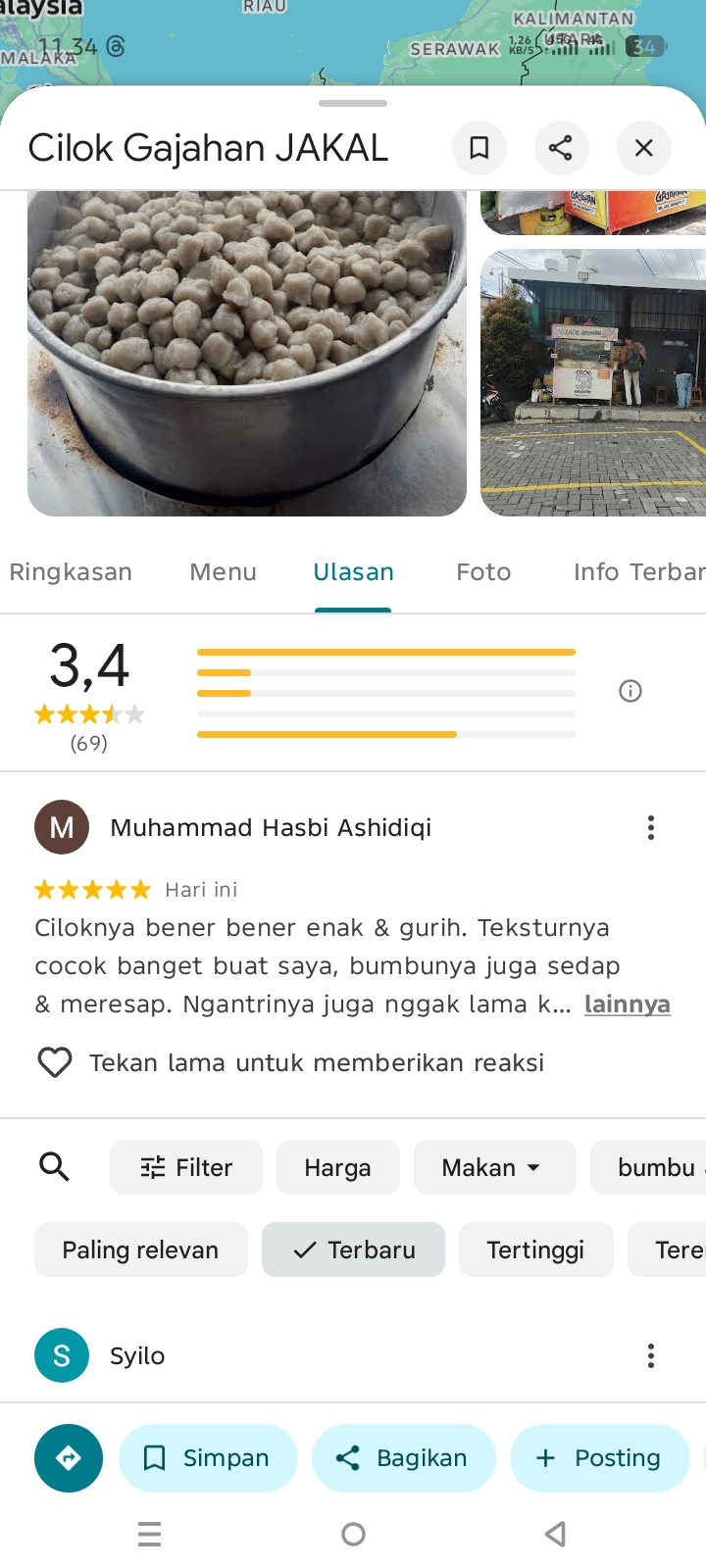This screenshot has width=706, height=1568.
Task: Bookmark Cilok Gajahan JAKAL from the header
Action: [479, 148]
